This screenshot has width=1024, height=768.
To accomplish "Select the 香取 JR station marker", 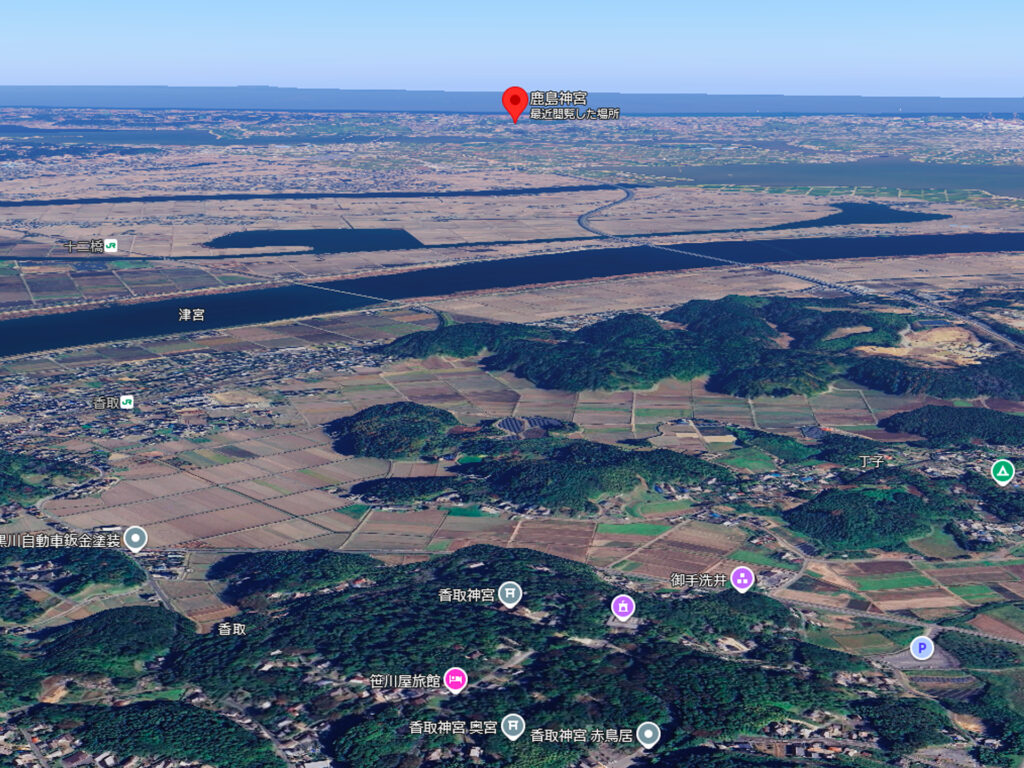I will [126, 402].
